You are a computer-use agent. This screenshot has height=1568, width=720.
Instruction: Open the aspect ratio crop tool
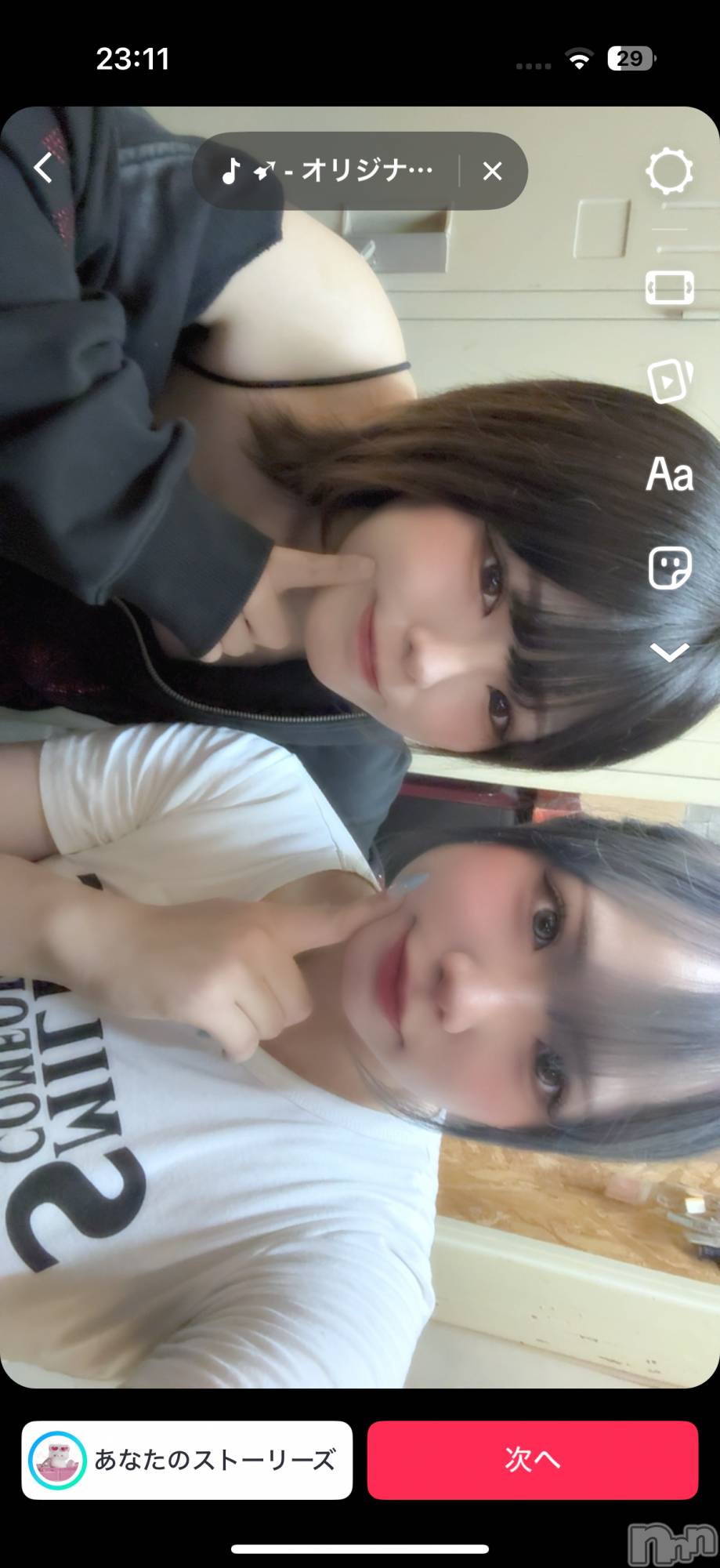pyautogui.click(x=669, y=288)
